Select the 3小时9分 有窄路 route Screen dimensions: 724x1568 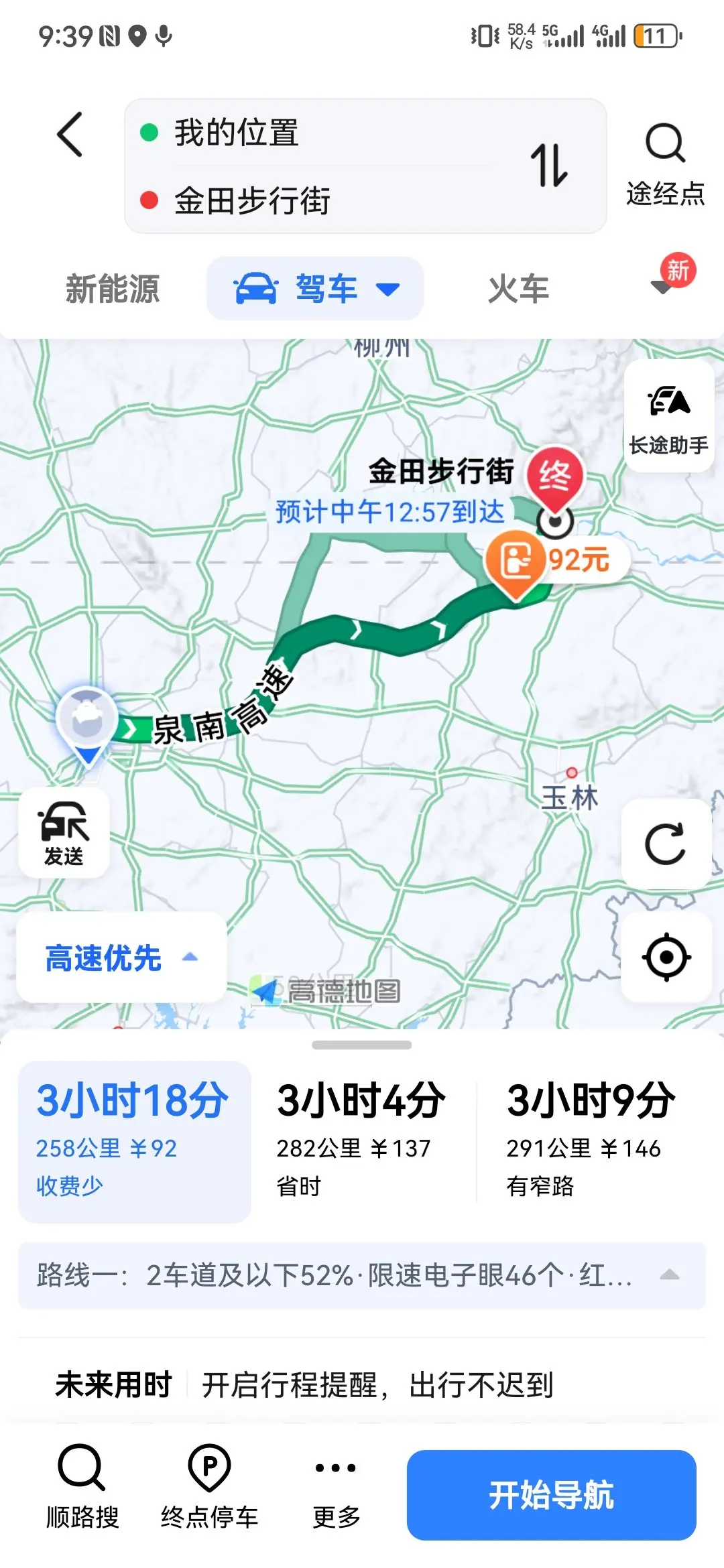590,1139
